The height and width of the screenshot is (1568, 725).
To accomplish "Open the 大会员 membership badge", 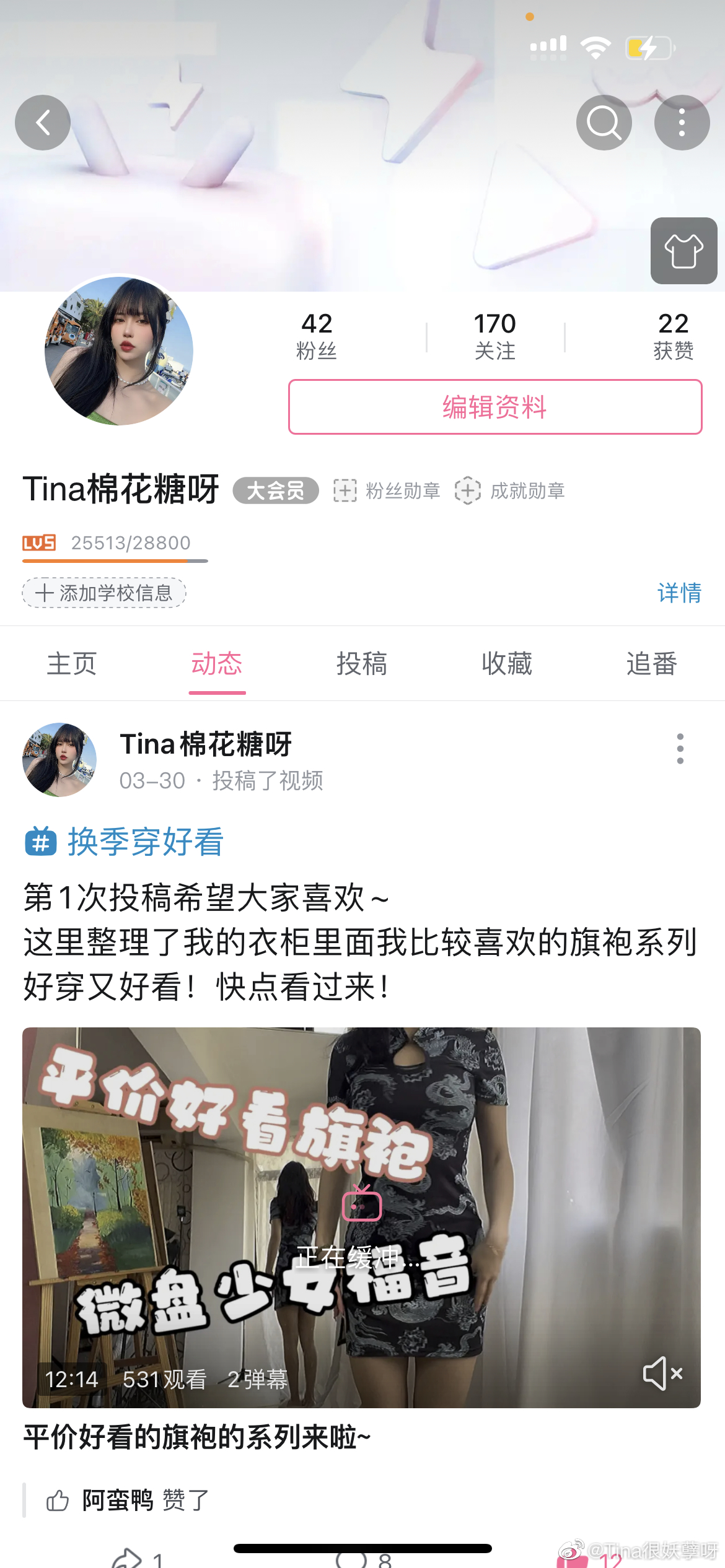I will (276, 490).
